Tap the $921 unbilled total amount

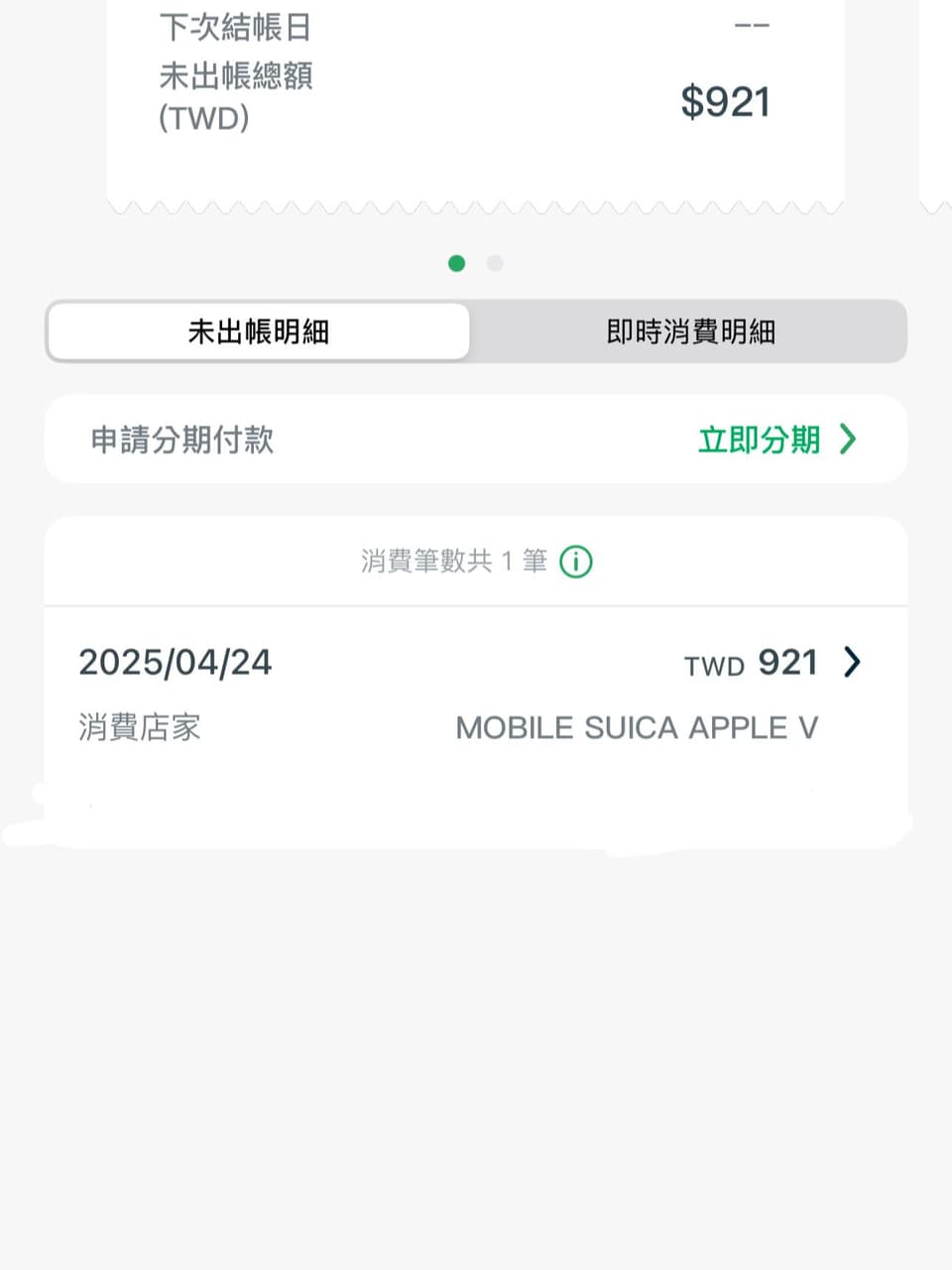pyautogui.click(x=727, y=102)
